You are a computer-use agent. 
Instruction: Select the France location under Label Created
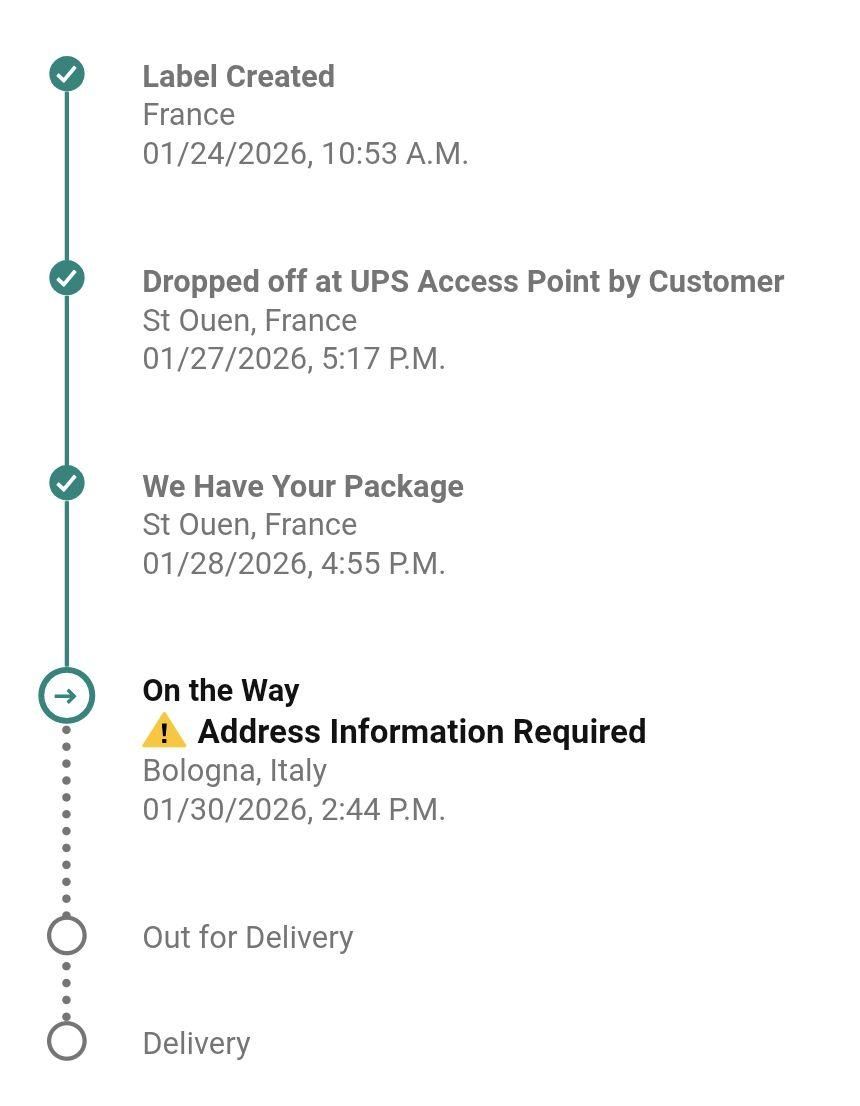point(188,114)
